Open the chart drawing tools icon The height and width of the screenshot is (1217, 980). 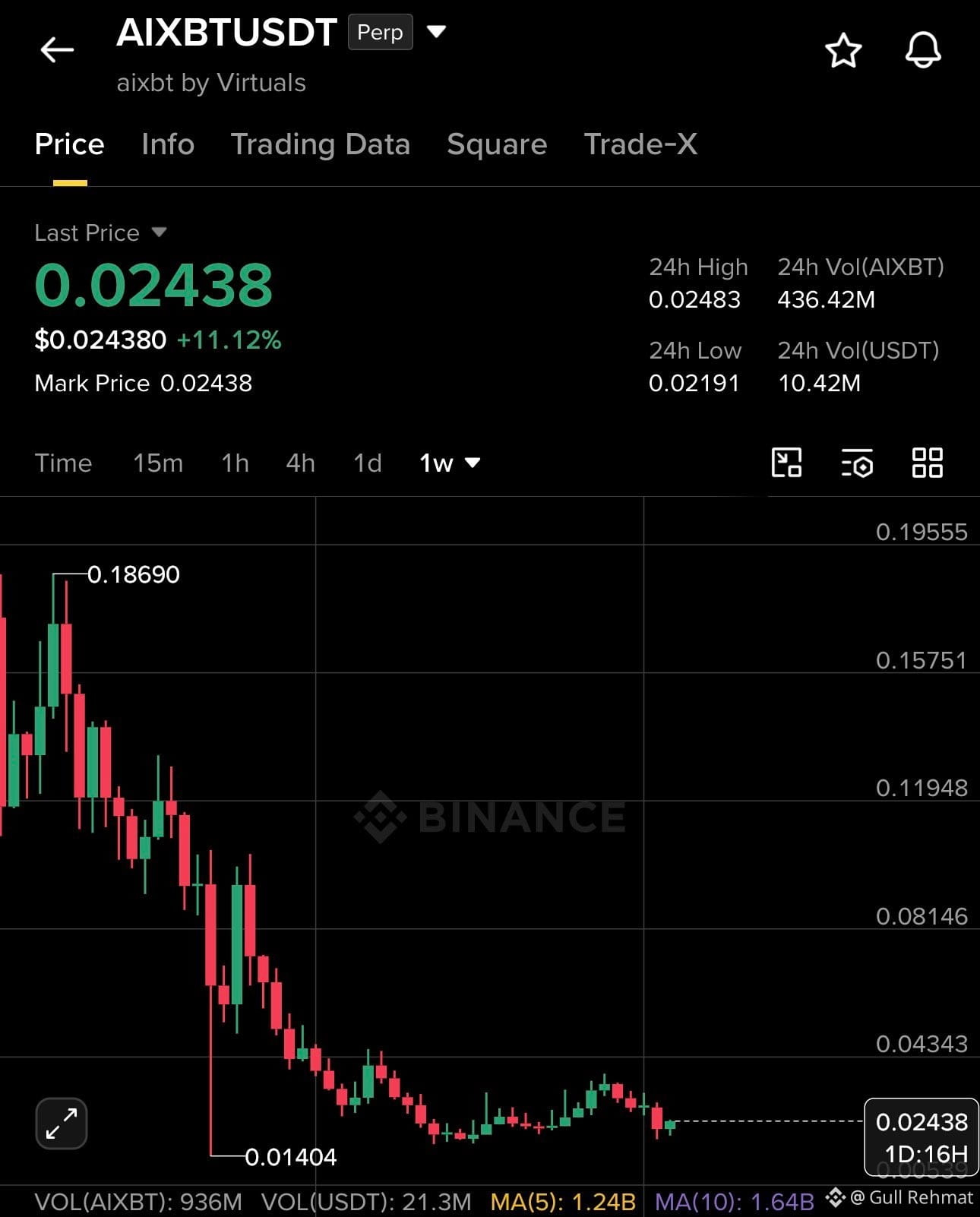coord(786,463)
